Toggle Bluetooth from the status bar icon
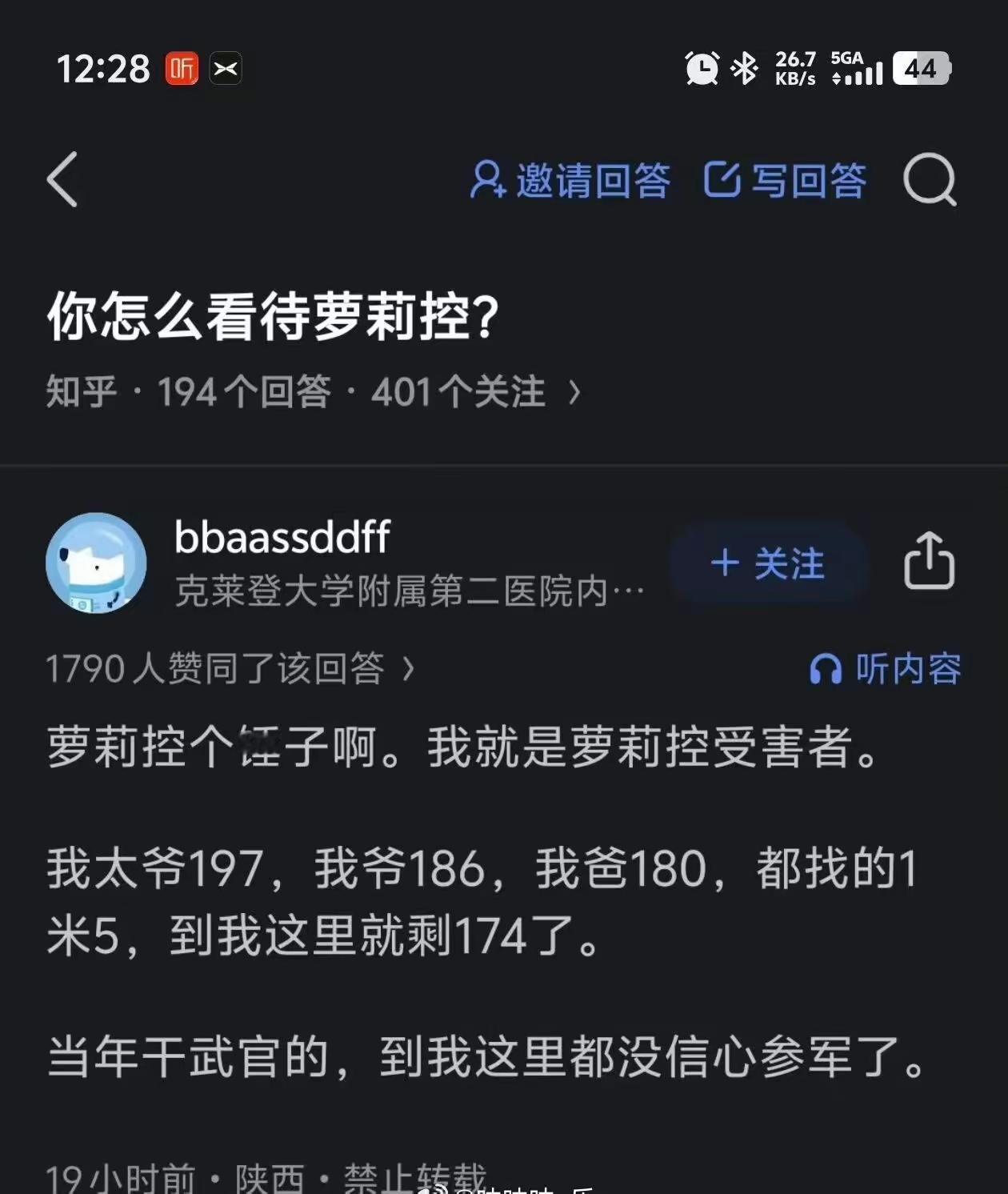The width and height of the screenshot is (1008, 1194). 744,69
